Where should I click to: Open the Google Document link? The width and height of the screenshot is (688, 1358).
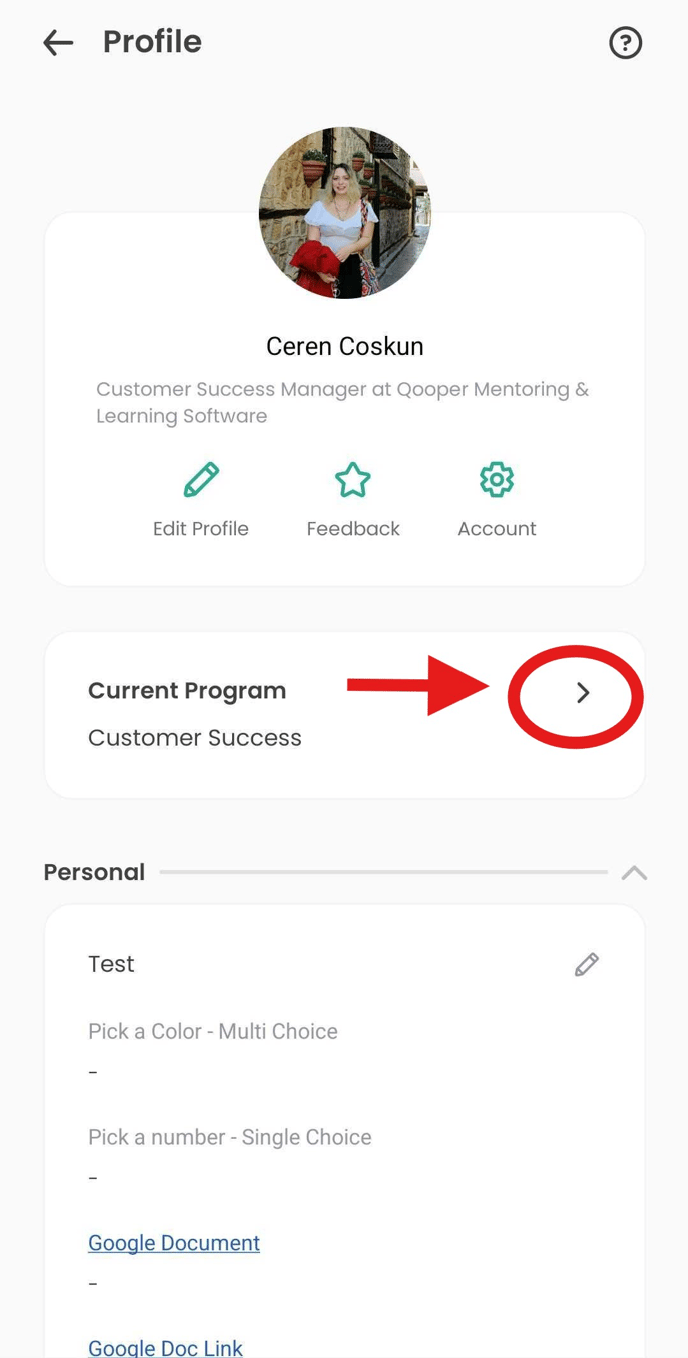(x=174, y=1243)
